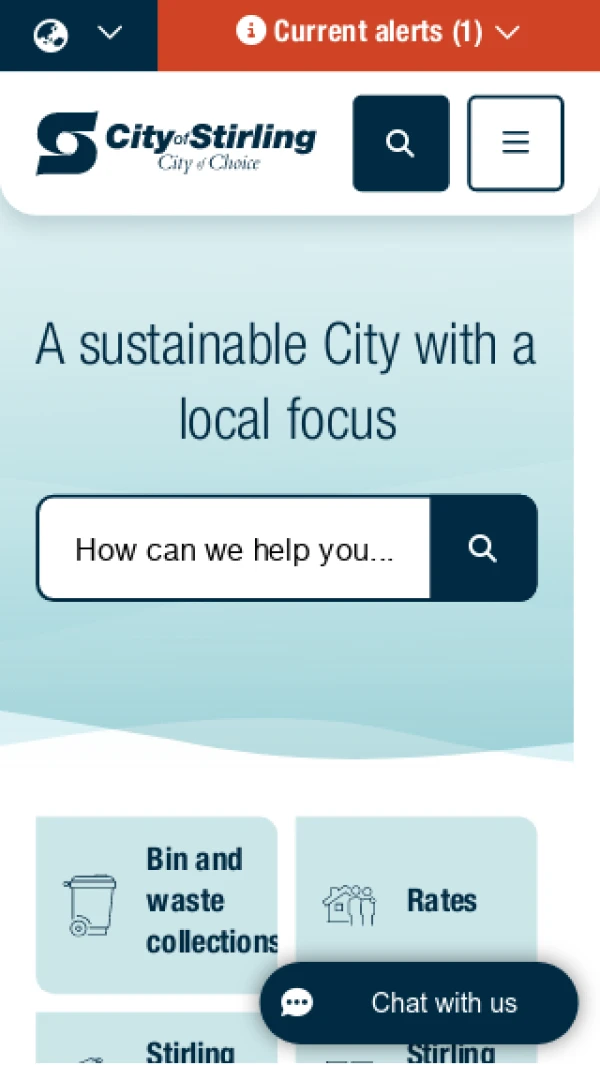Viewport: 600px width, 1065px height.
Task: Focus the 'How can we help you' field
Action: click(x=234, y=549)
